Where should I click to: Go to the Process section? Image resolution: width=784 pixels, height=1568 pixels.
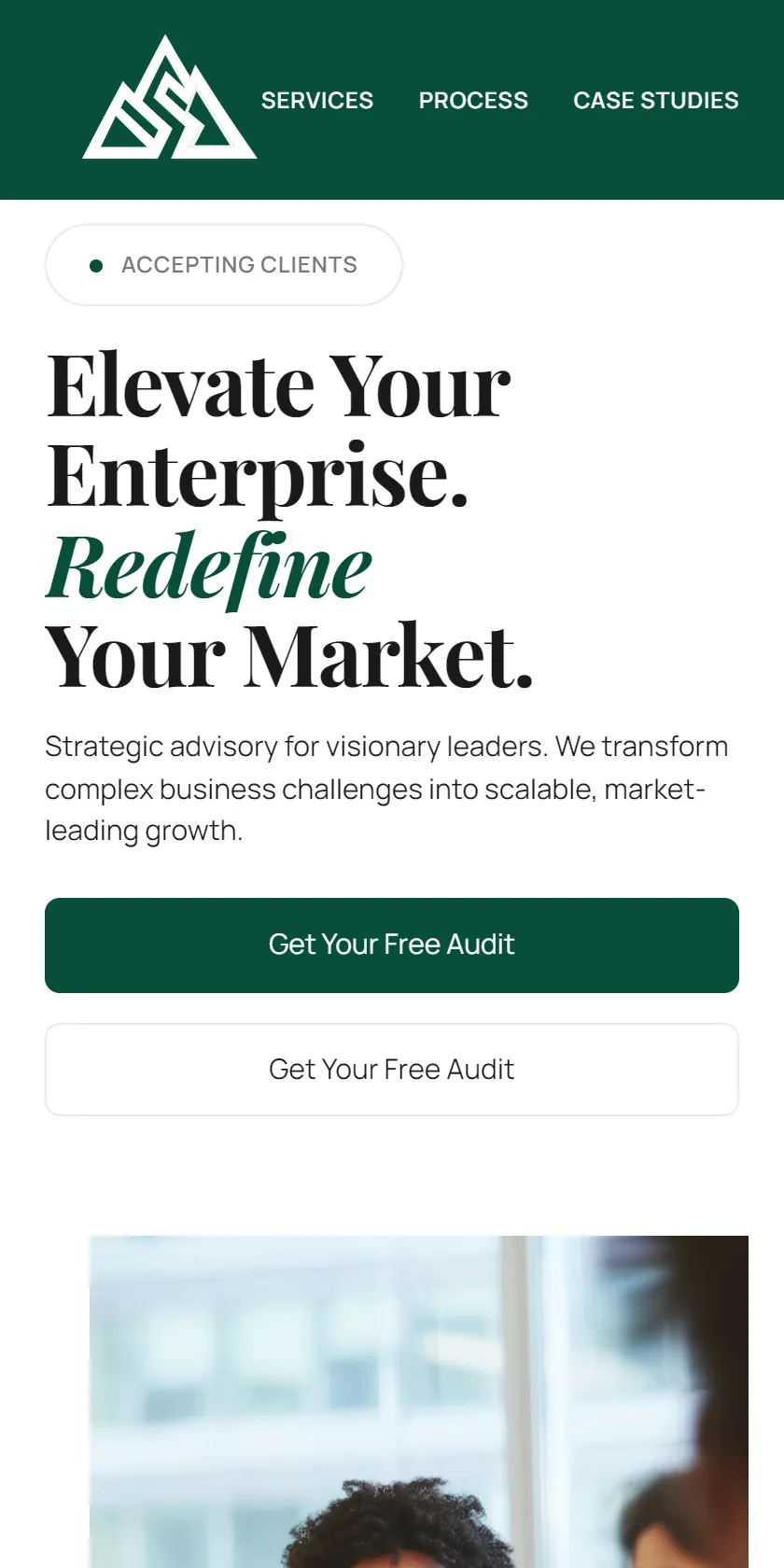click(473, 100)
